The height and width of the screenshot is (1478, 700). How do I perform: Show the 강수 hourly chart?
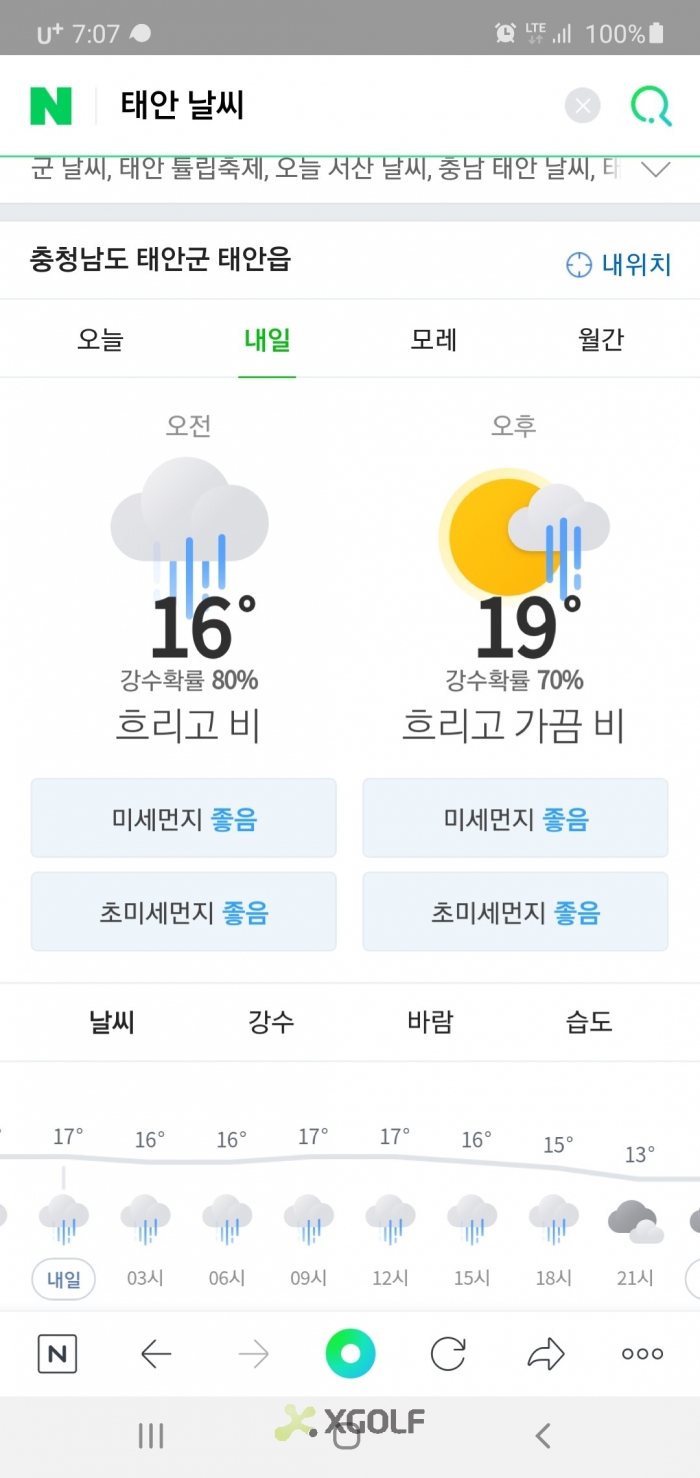pos(271,1022)
